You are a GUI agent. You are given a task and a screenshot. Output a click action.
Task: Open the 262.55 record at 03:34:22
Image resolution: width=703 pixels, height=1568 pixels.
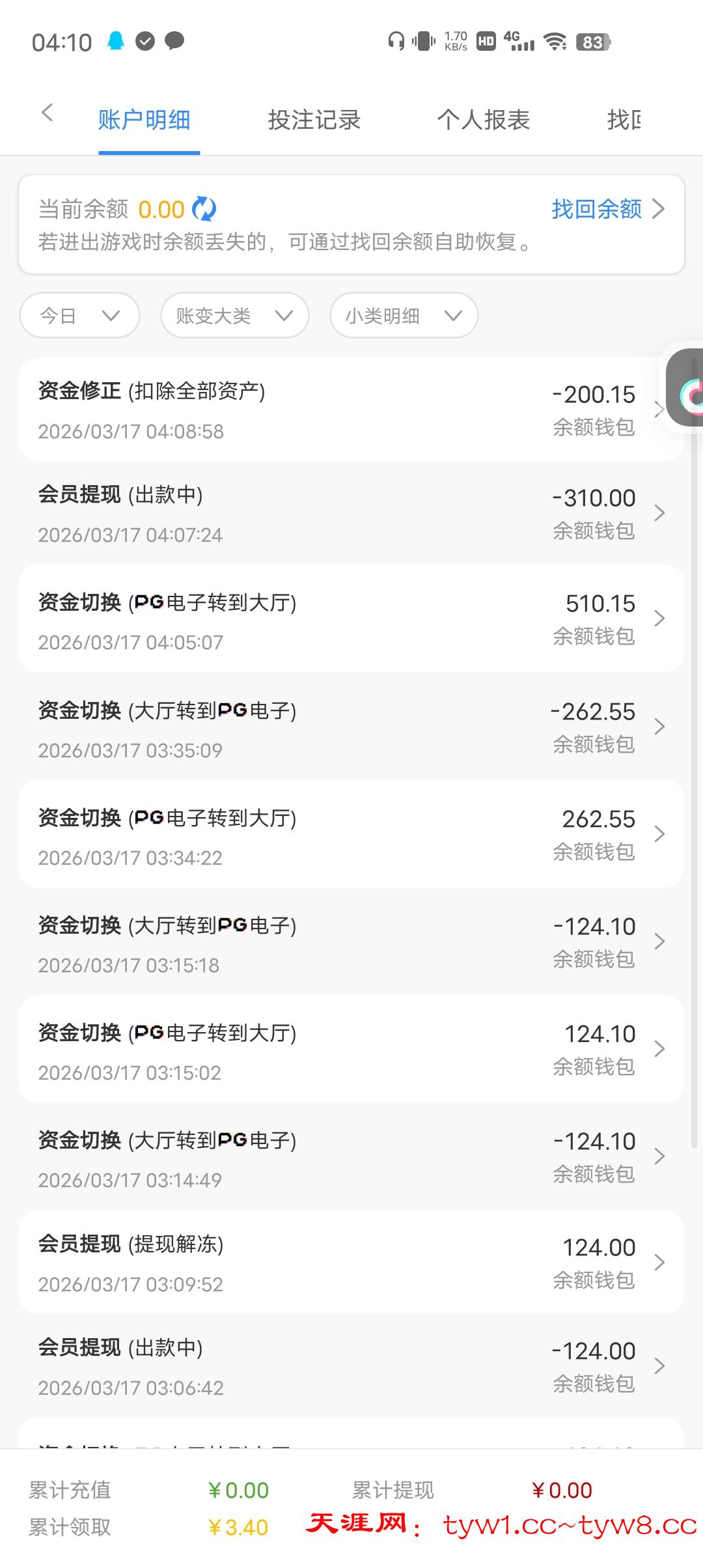[x=351, y=835]
